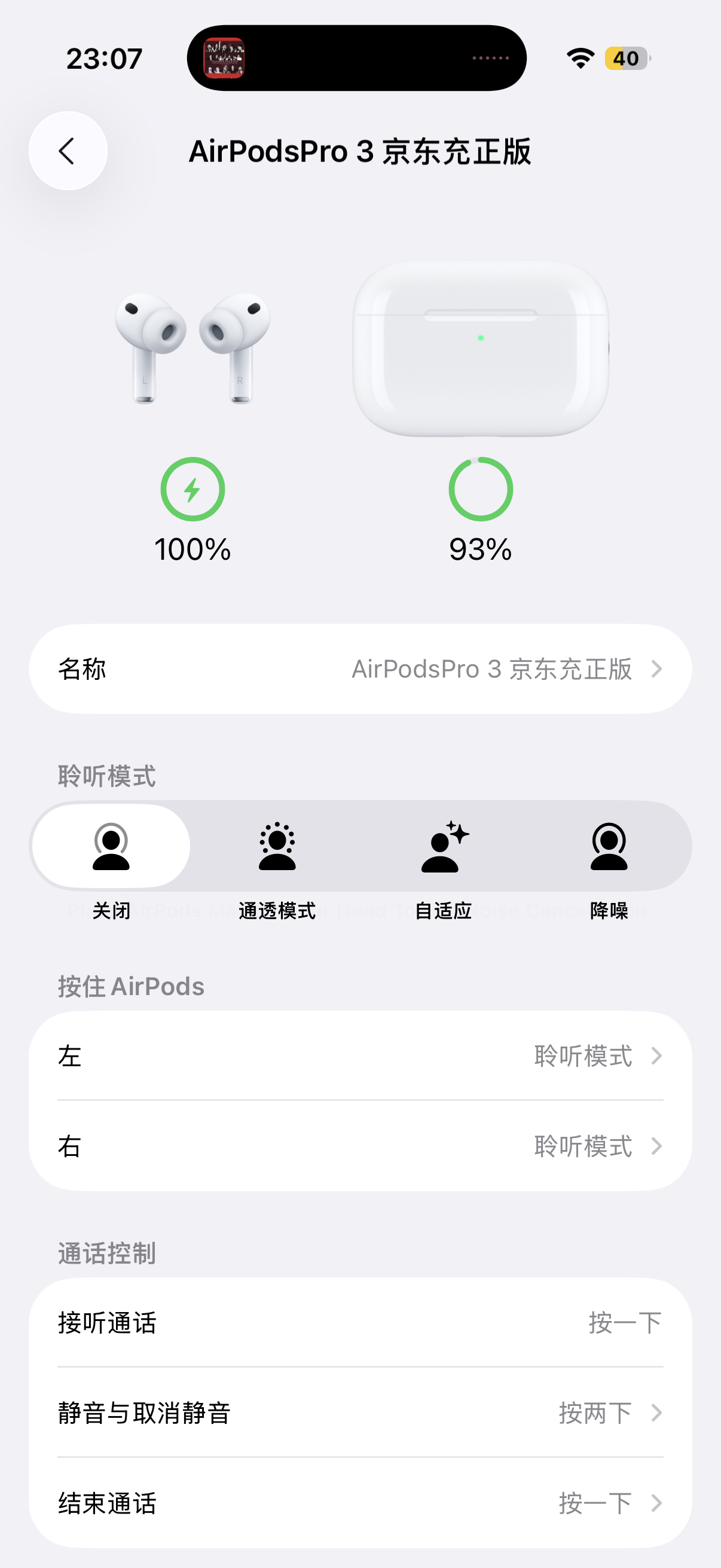Viewport: 721px width, 1568px height.
Task: Open the 左 AirPod press-and-hold setting
Action: [x=360, y=1056]
